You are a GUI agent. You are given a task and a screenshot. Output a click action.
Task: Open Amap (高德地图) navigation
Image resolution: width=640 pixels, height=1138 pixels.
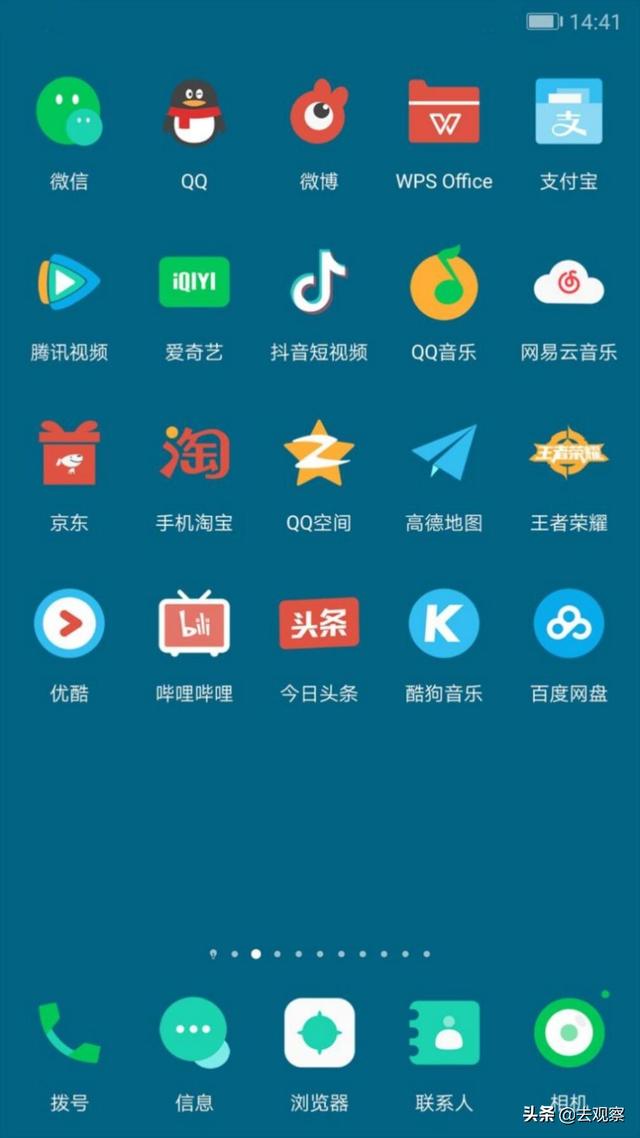[x=444, y=453]
